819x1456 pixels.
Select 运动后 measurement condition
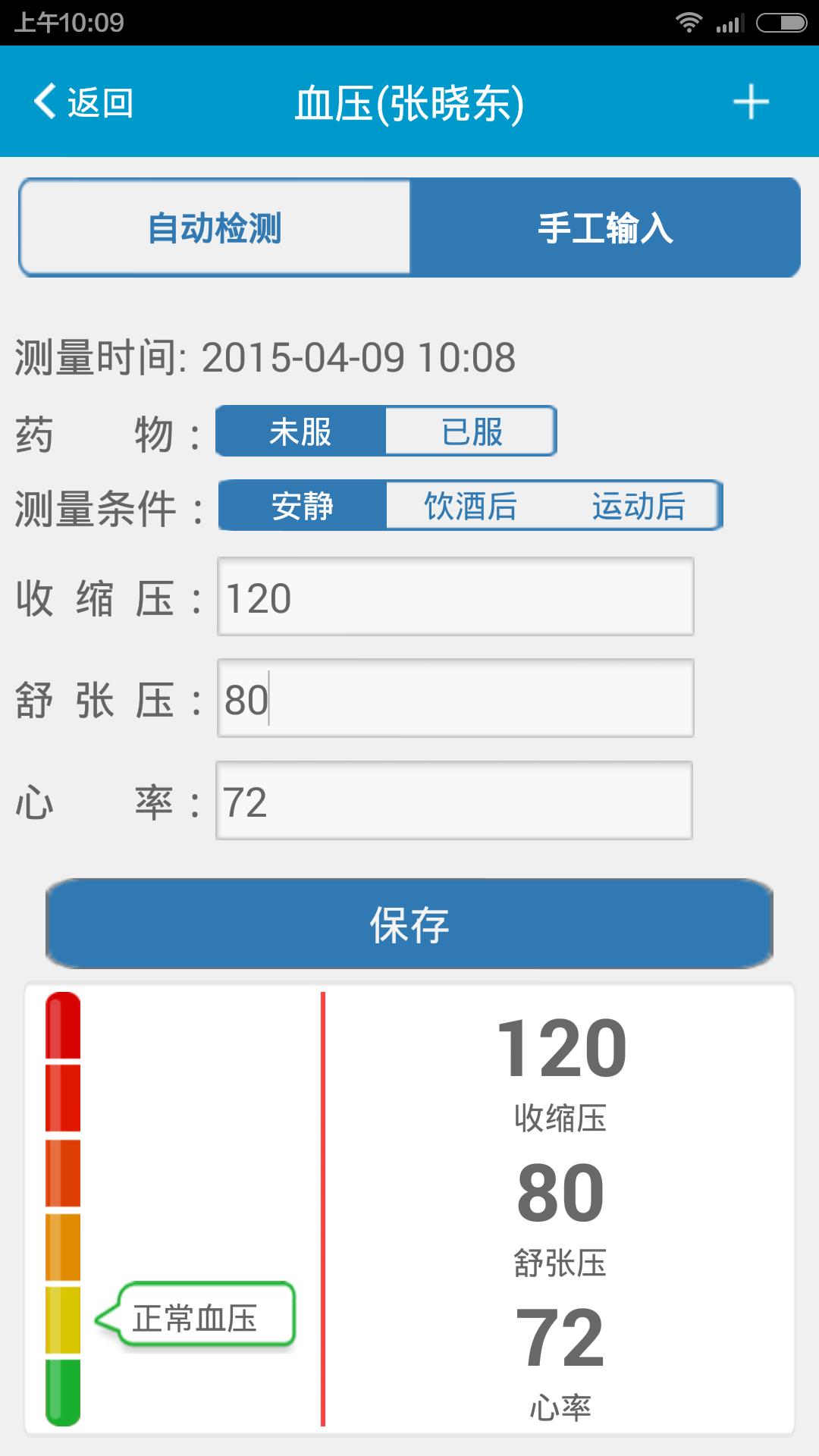[639, 506]
